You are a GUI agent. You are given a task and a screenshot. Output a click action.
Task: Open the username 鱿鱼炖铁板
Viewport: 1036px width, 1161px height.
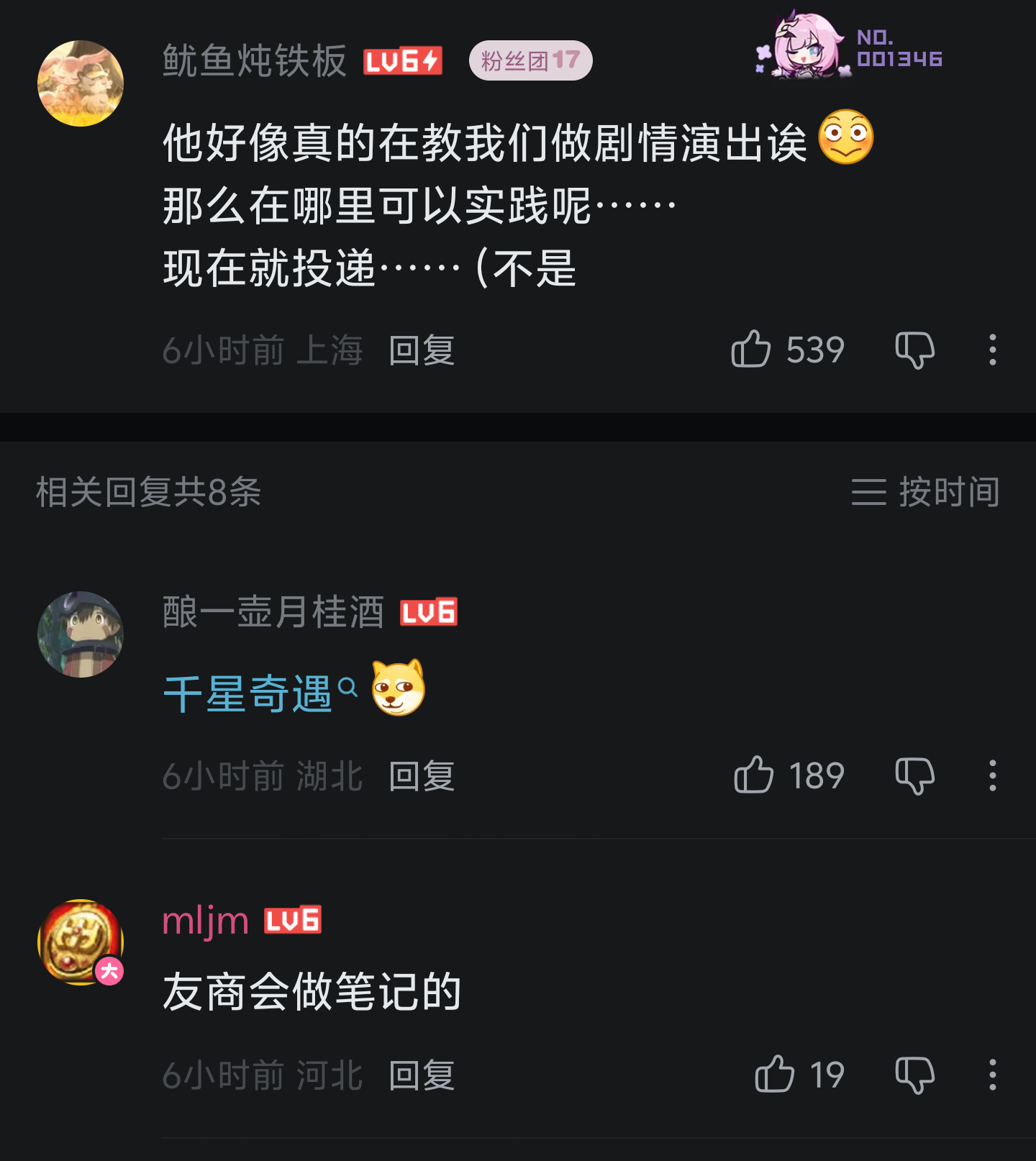click(254, 60)
